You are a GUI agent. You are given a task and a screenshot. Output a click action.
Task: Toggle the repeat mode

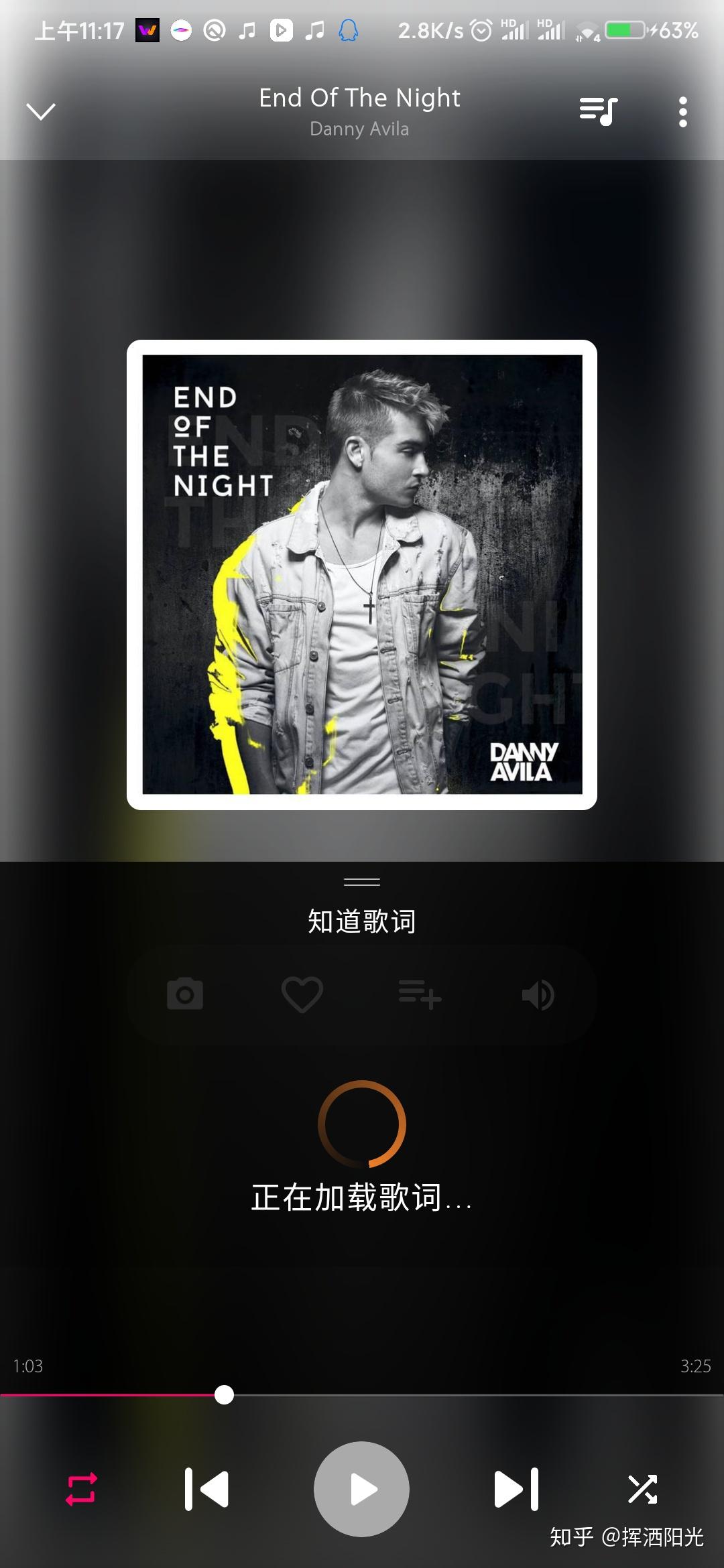[x=81, y=1489]
